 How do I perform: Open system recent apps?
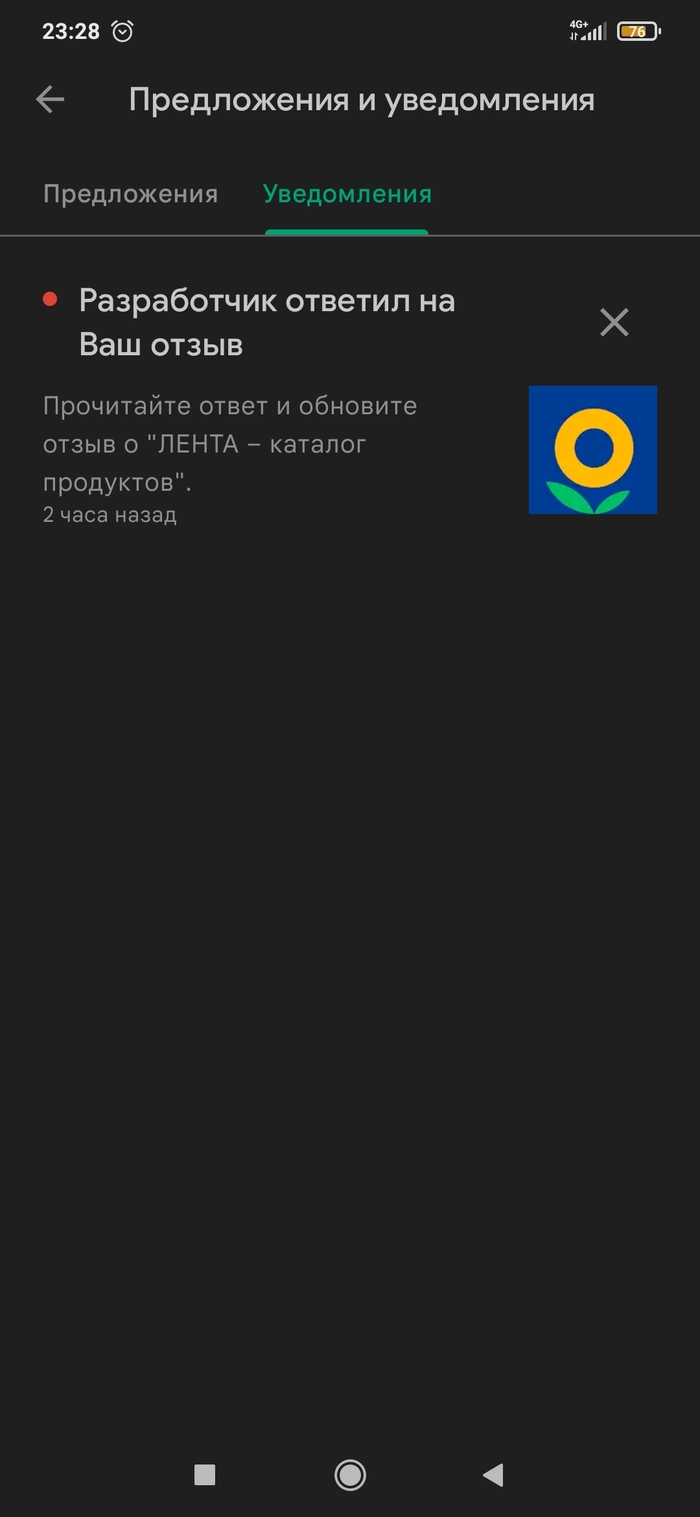[x=205, y=1474]
